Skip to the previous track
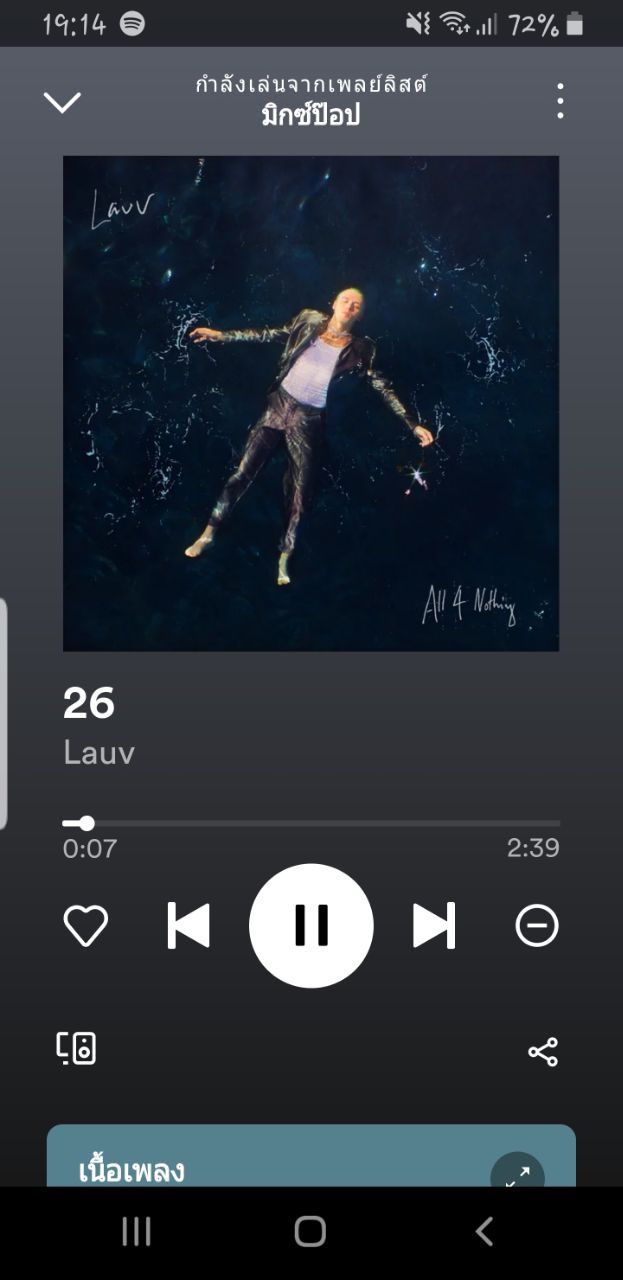623x1280 pixels. pyautogui.click(x=188, y=926)
